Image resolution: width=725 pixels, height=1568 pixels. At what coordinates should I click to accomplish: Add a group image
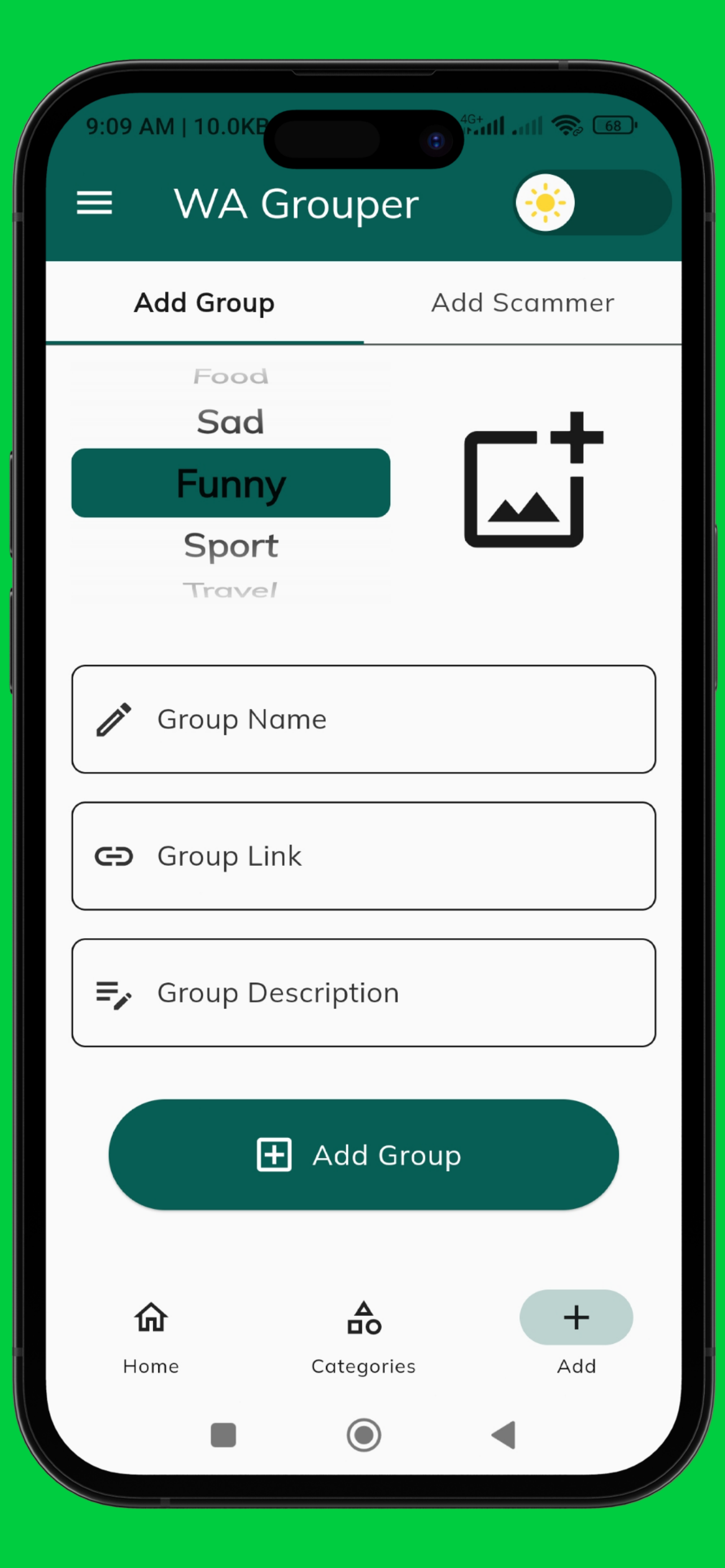pyautogui.click(x=533, y=480)
